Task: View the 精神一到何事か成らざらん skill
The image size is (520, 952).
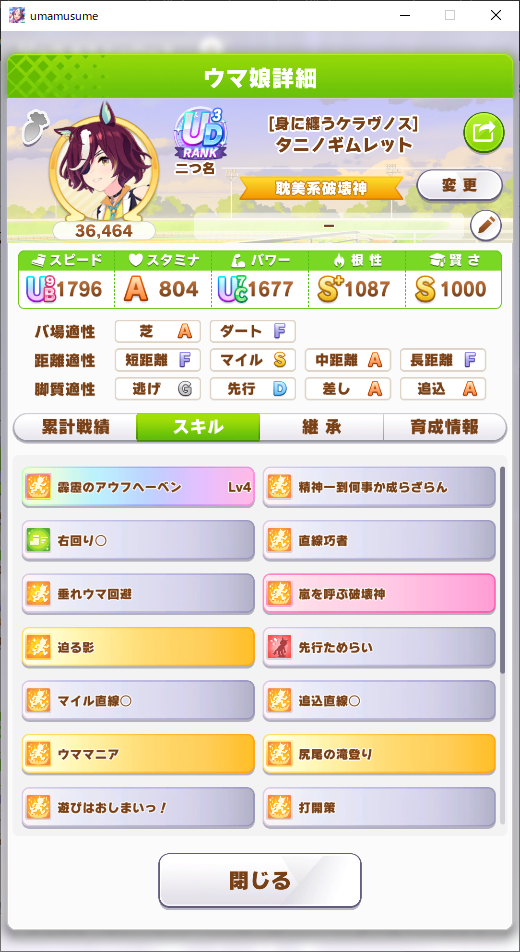Action: pos(379,486)
